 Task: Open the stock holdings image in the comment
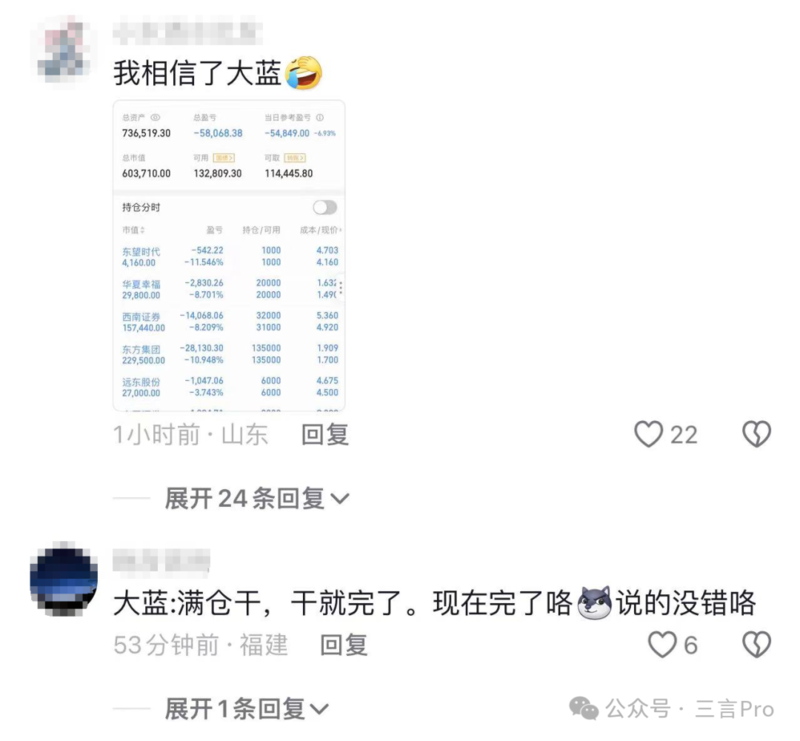click(x=229, y=256)
